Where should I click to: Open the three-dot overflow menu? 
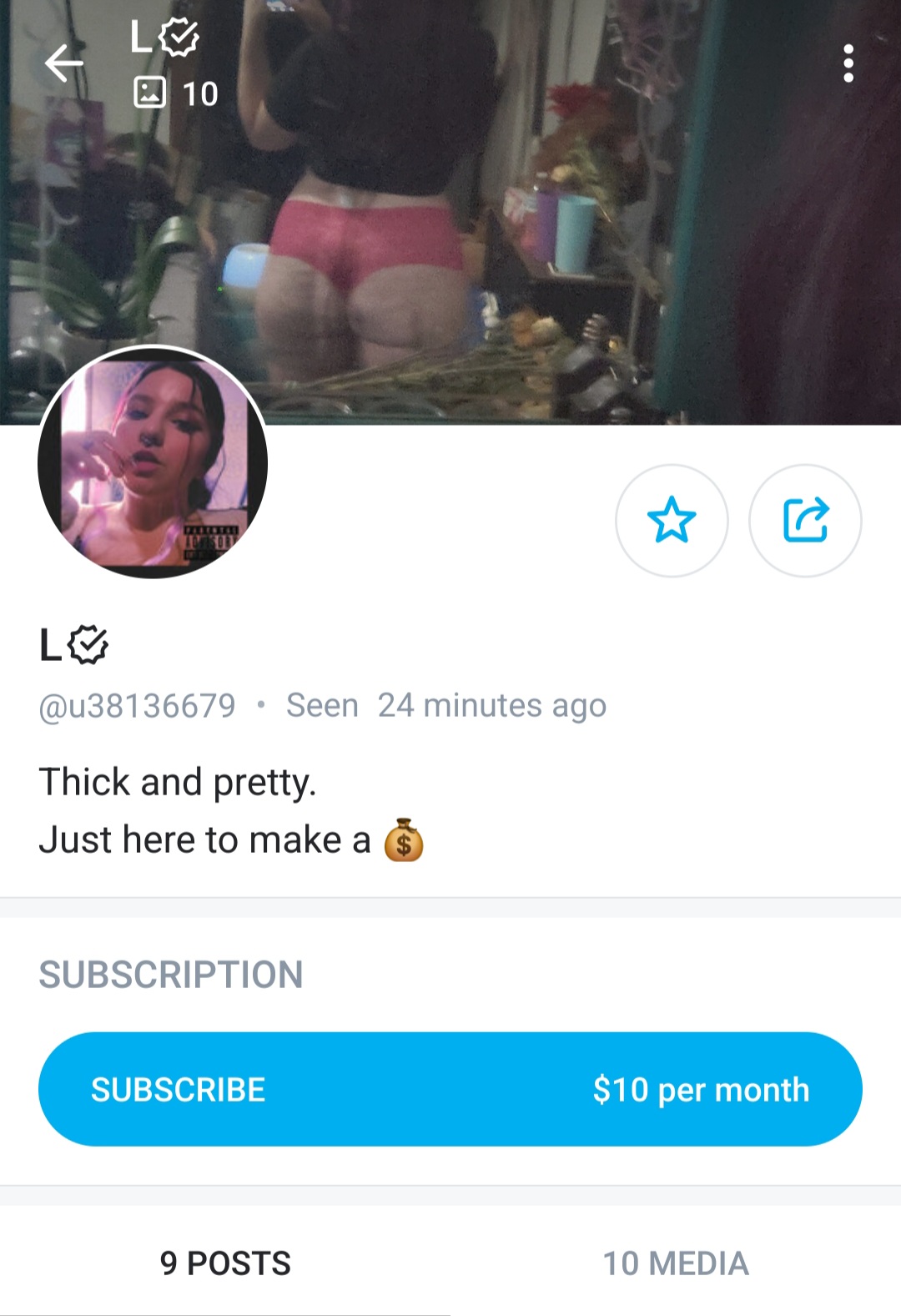coord(848,63)
